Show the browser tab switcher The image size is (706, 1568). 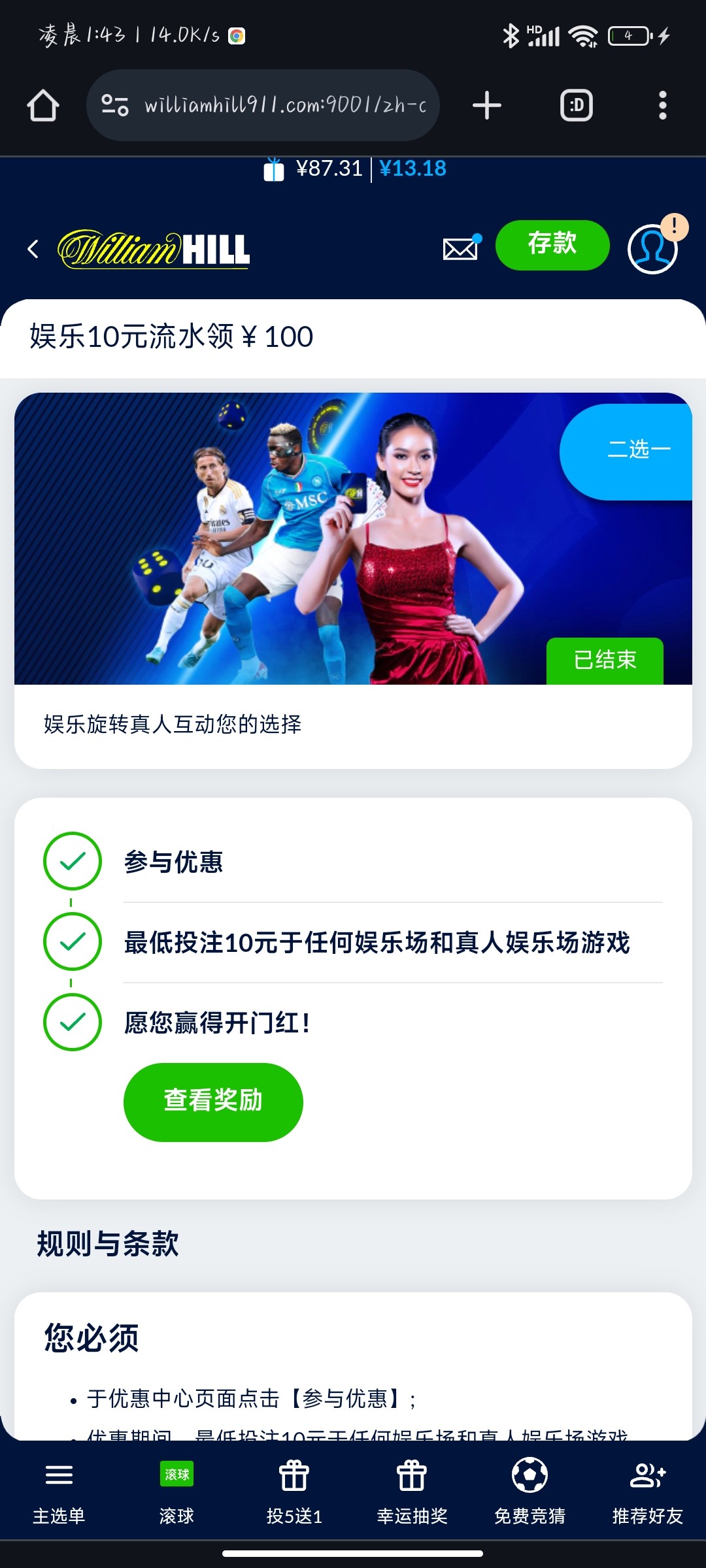click(577, 105)
